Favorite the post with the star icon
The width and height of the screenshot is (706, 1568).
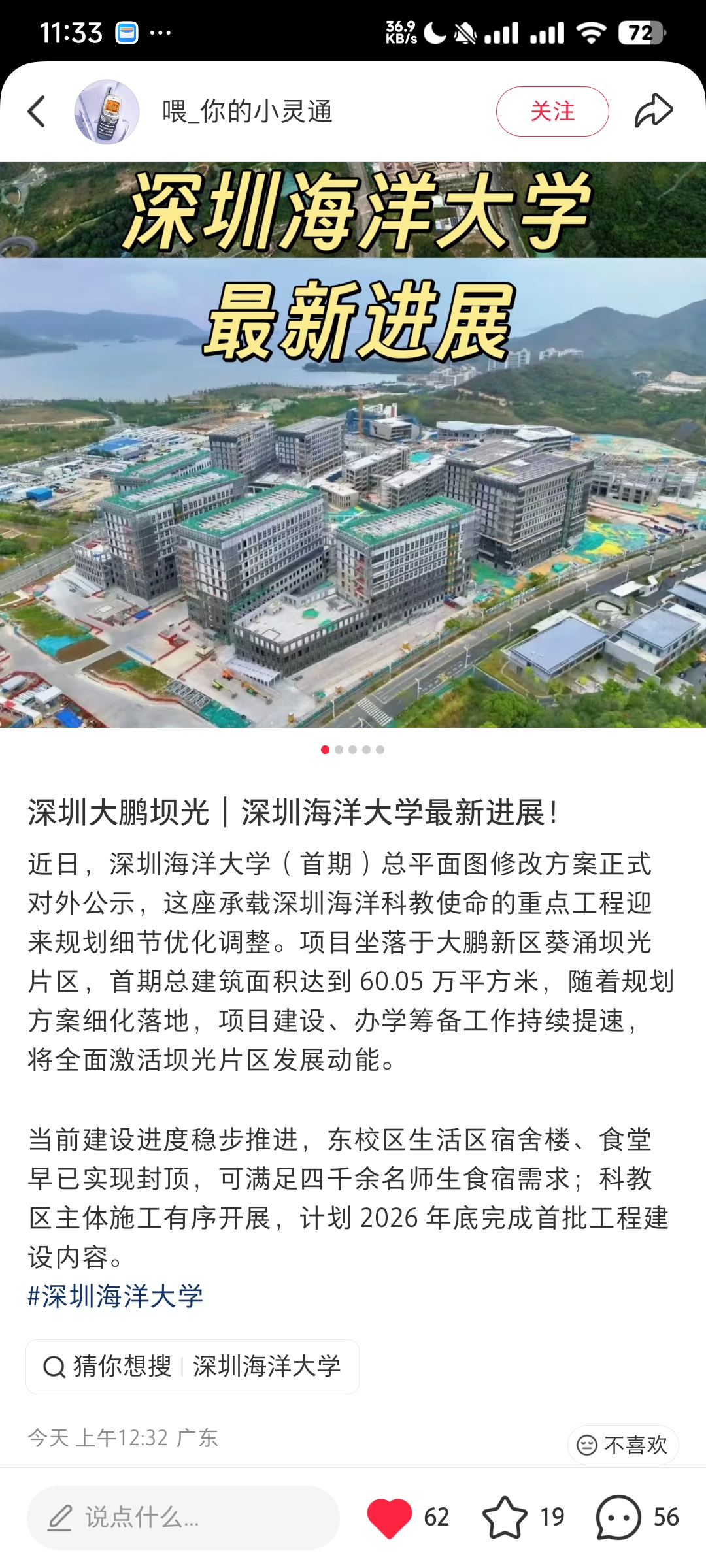point(505,1517)
